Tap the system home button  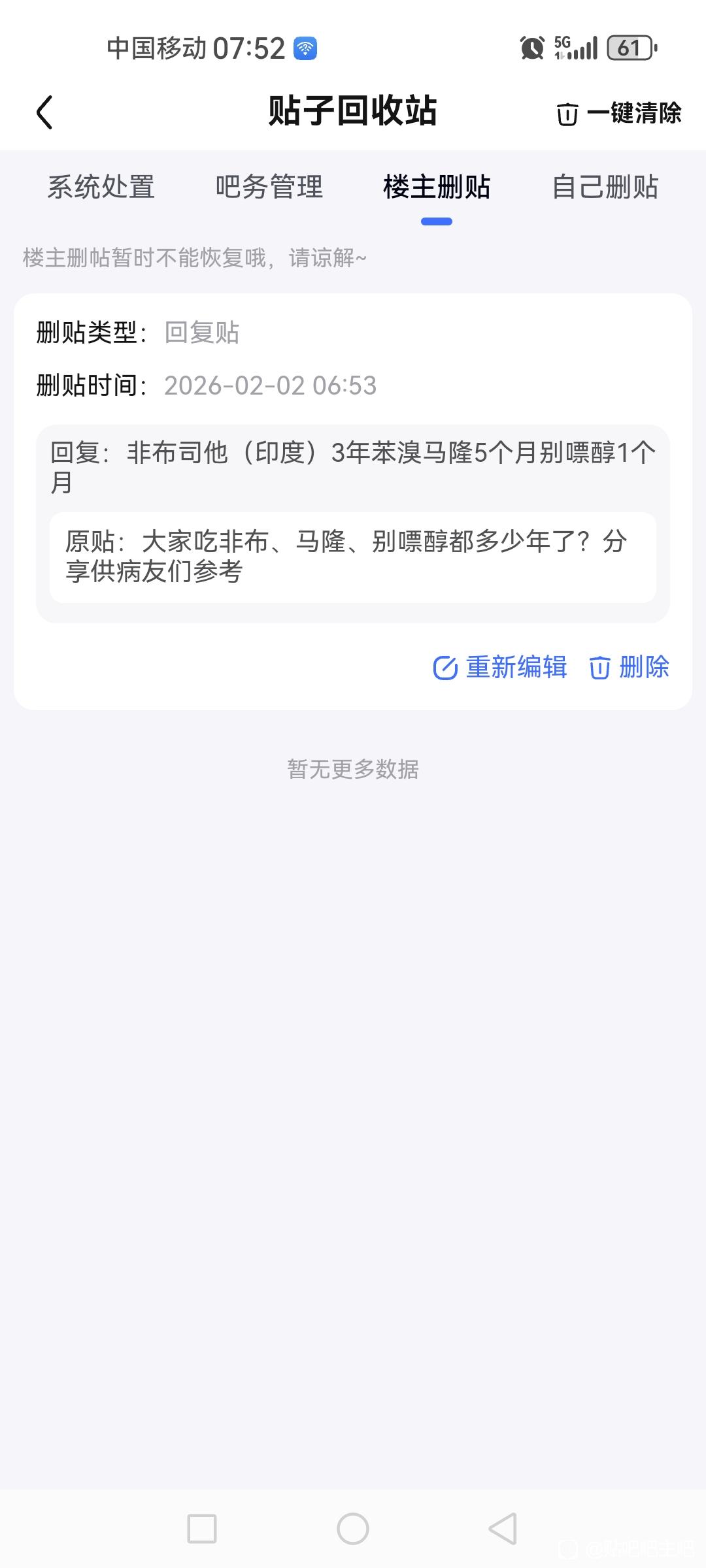pyautogui.click(x=352, y=1529)
